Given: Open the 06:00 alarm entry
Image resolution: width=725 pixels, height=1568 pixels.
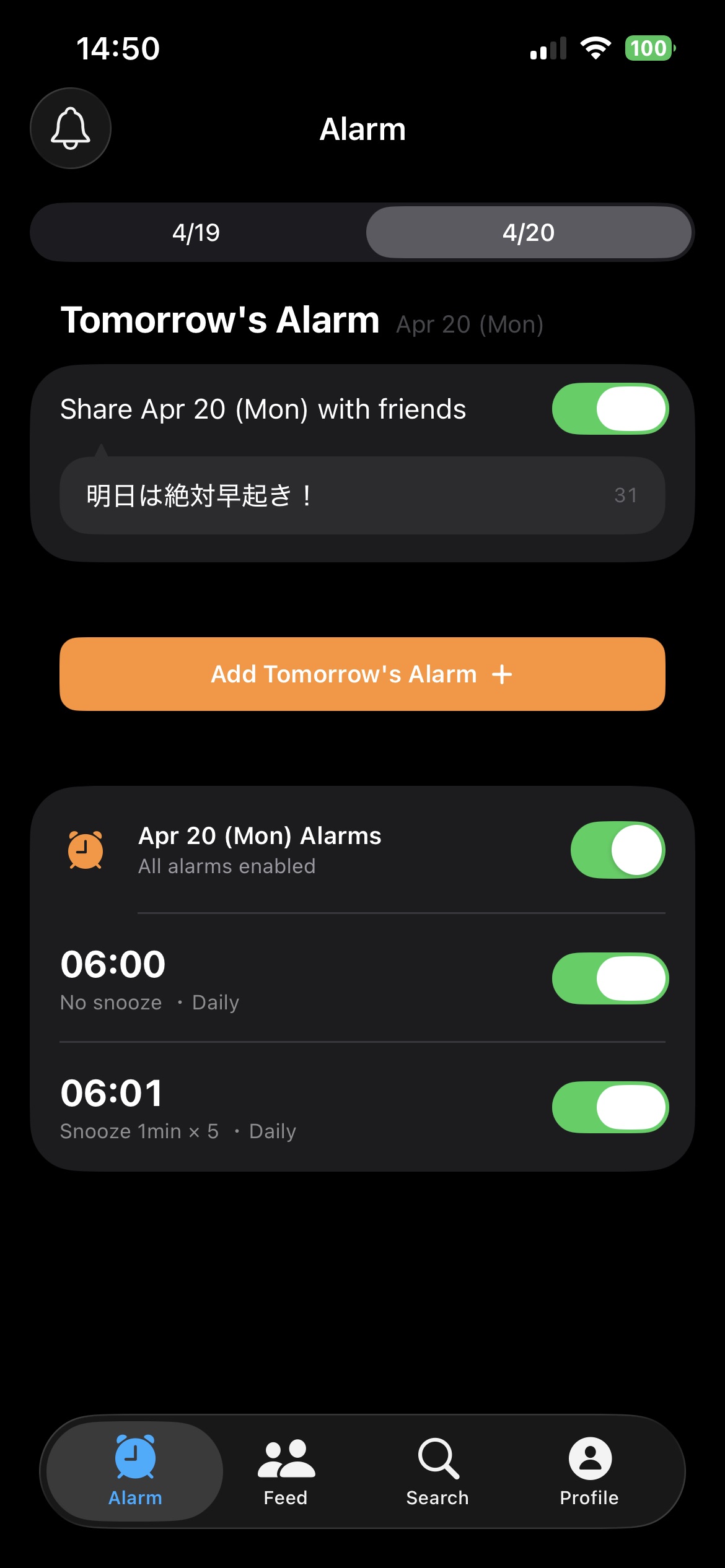Looking at the screenshot, I should (x=248, y=978).
